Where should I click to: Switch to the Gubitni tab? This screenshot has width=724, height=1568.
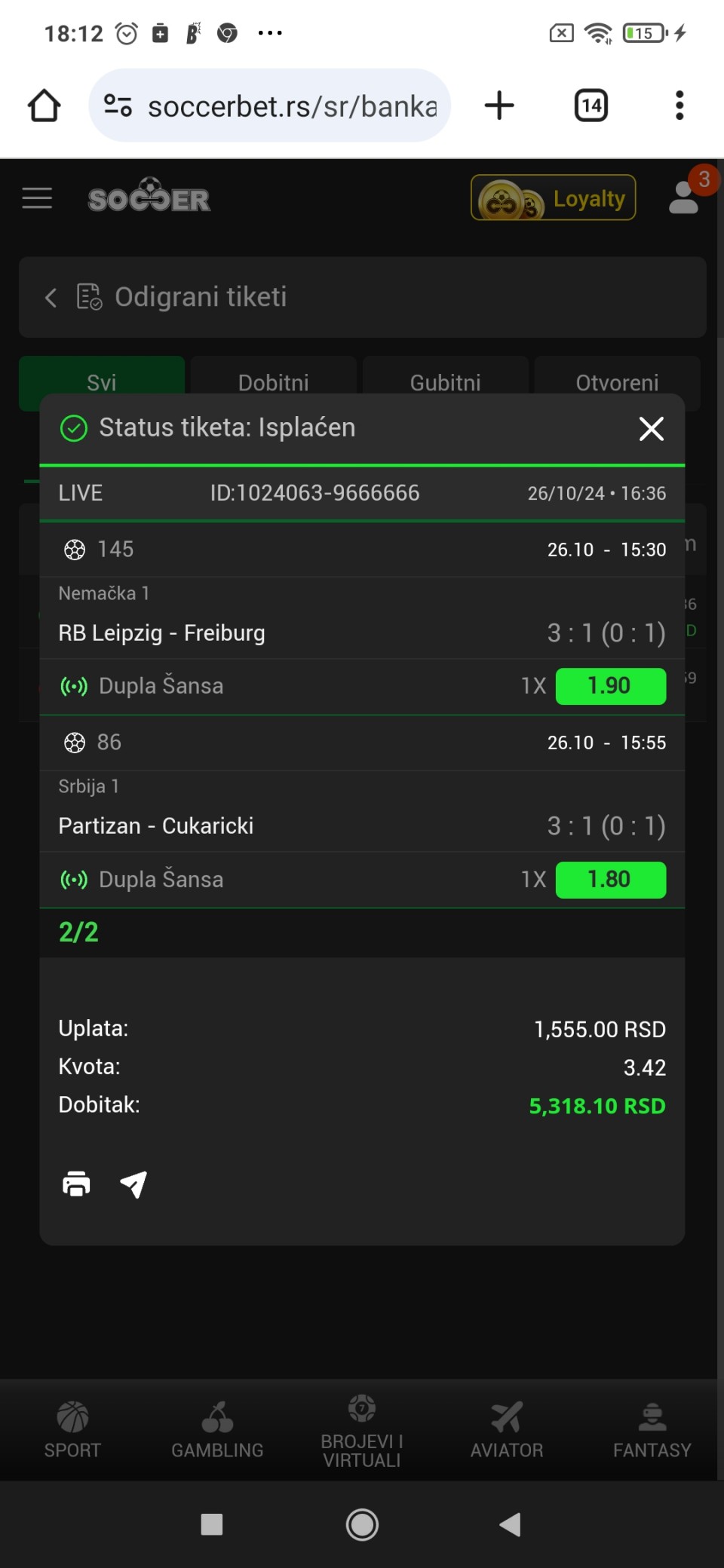445,382
